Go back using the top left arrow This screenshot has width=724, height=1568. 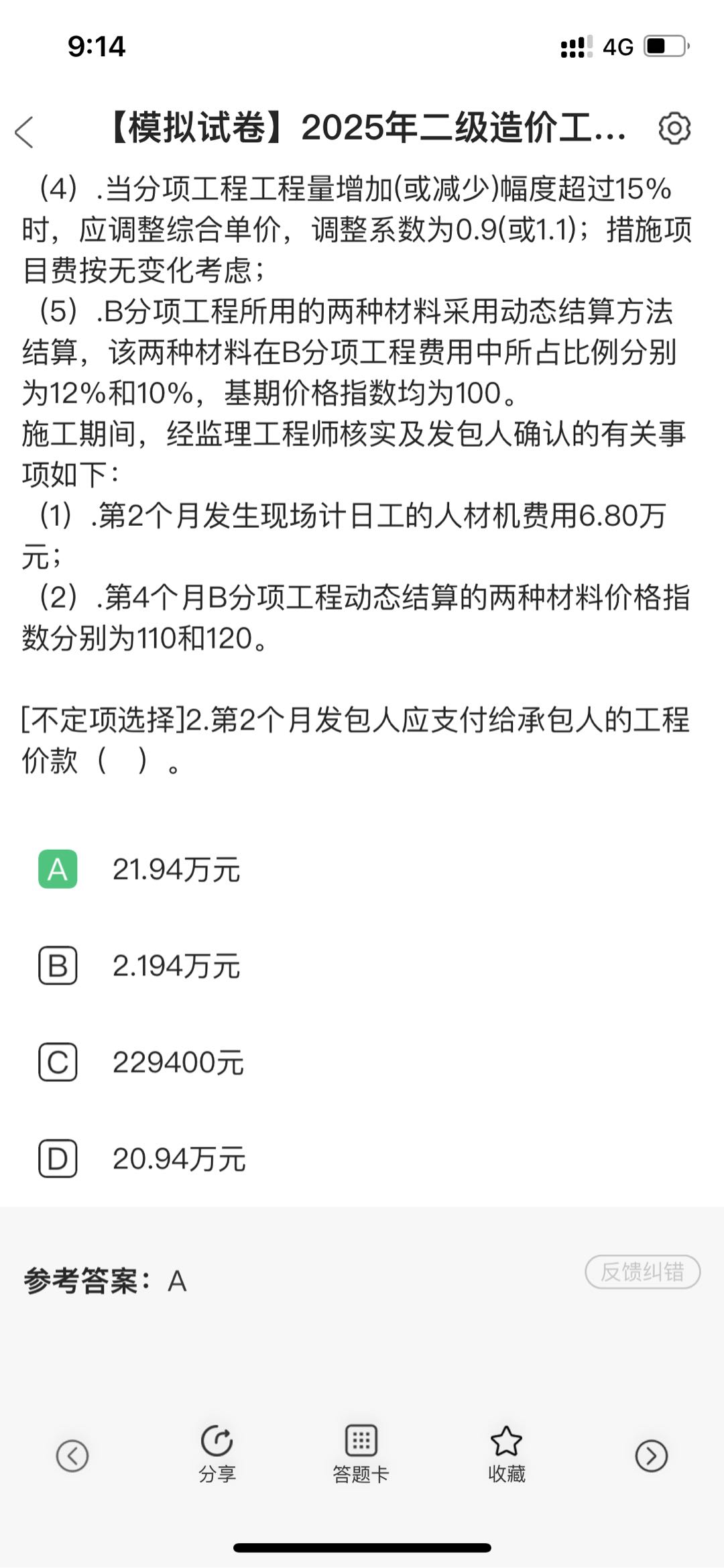25,131
